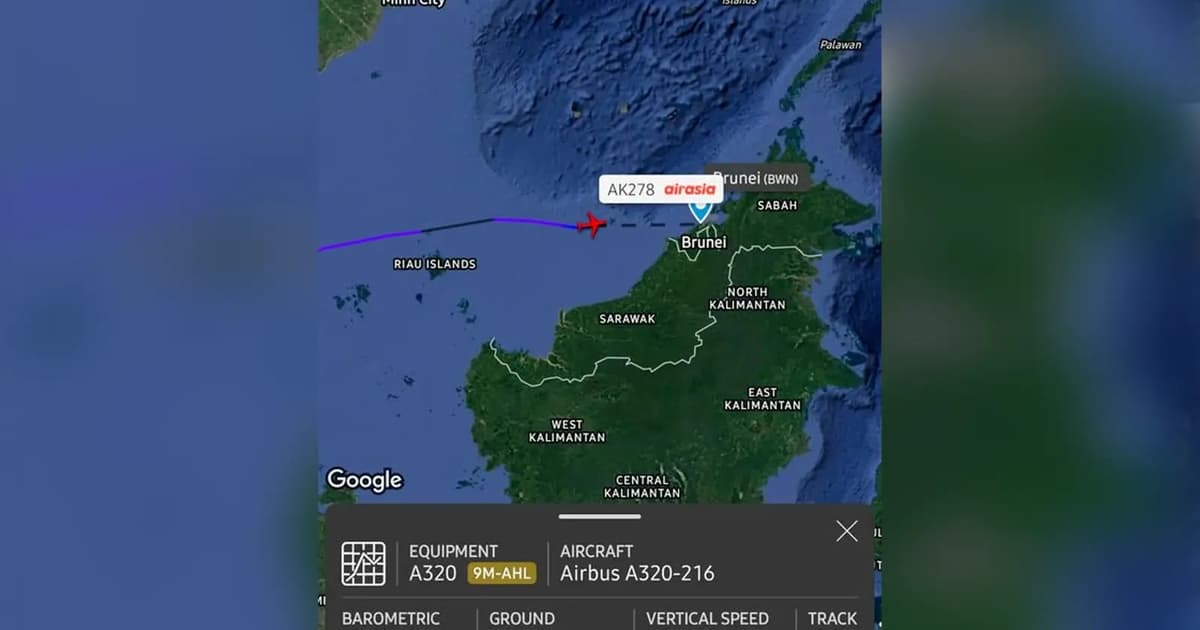Screen dimensions: 1200x630
Task: Open the altitude and speed graph icon
Action: click(363, 563)
